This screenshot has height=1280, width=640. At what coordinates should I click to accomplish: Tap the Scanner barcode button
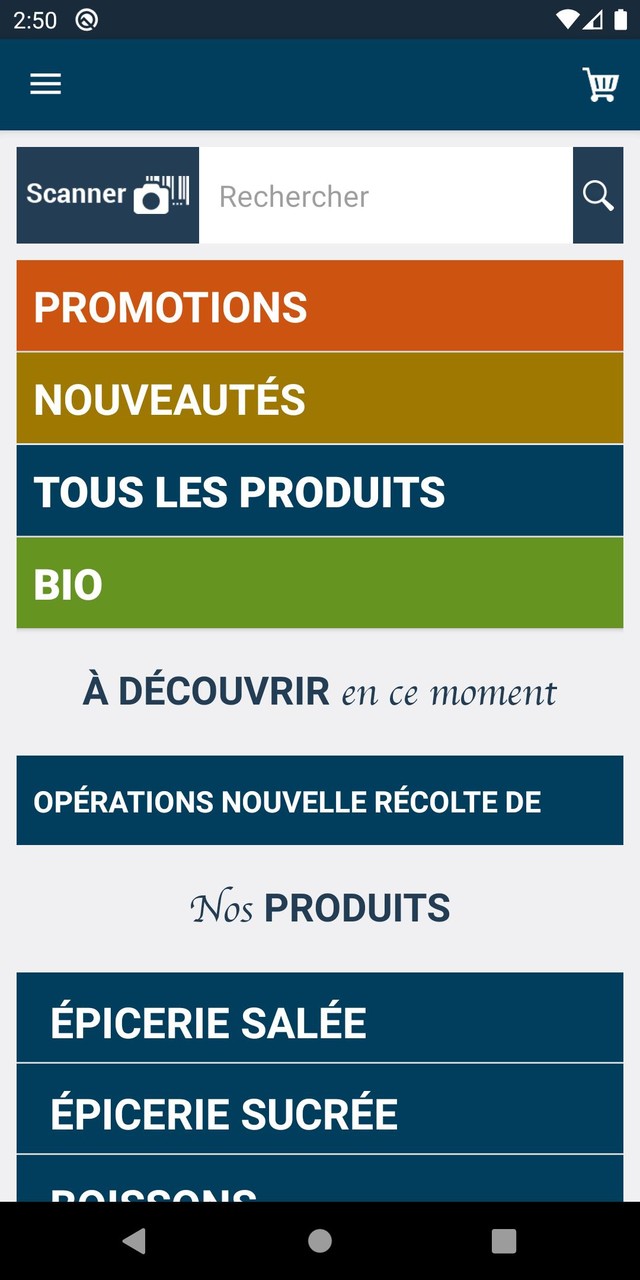tap(108, 195)
